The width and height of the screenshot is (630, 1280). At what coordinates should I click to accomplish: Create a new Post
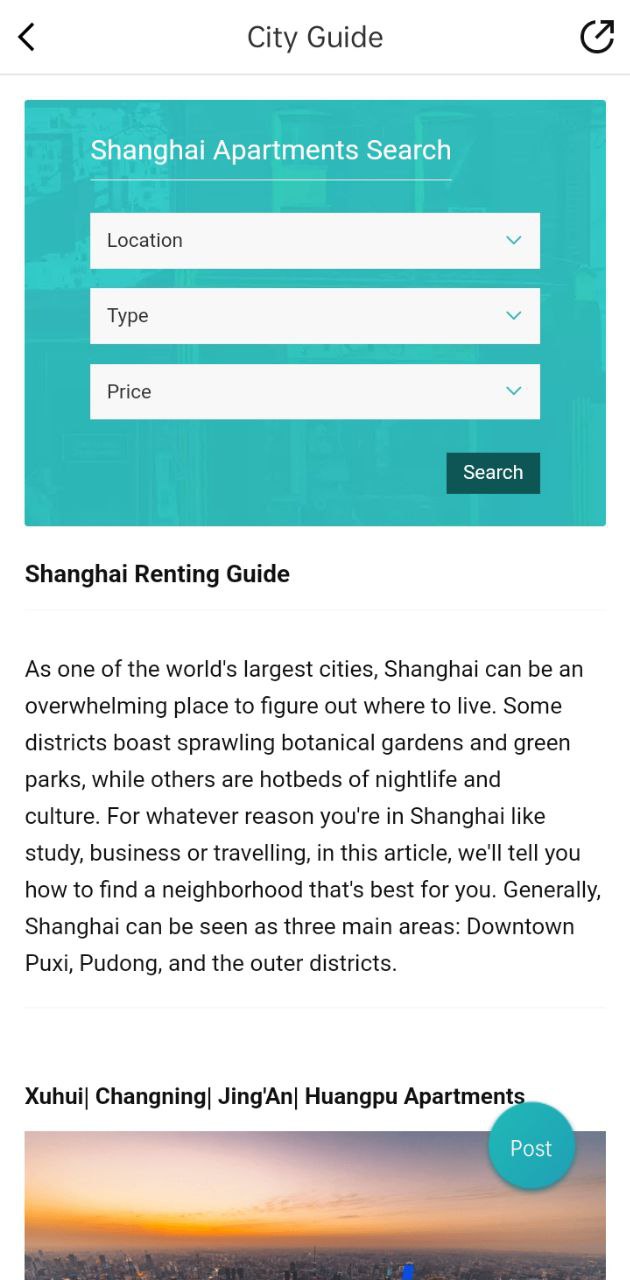pyautogui.click(x=531, y=1148)
